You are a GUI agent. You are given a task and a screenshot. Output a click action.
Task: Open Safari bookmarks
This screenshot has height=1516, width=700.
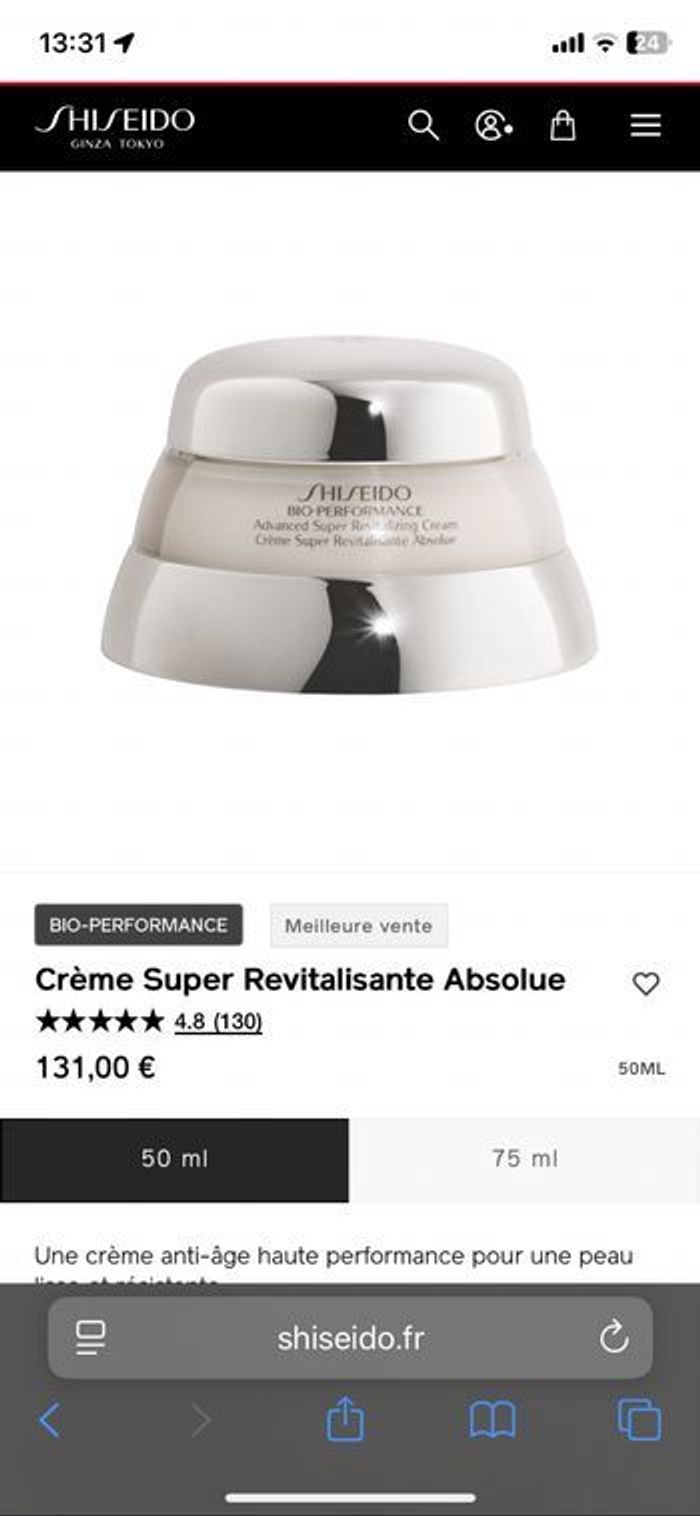coord(492,1420)
